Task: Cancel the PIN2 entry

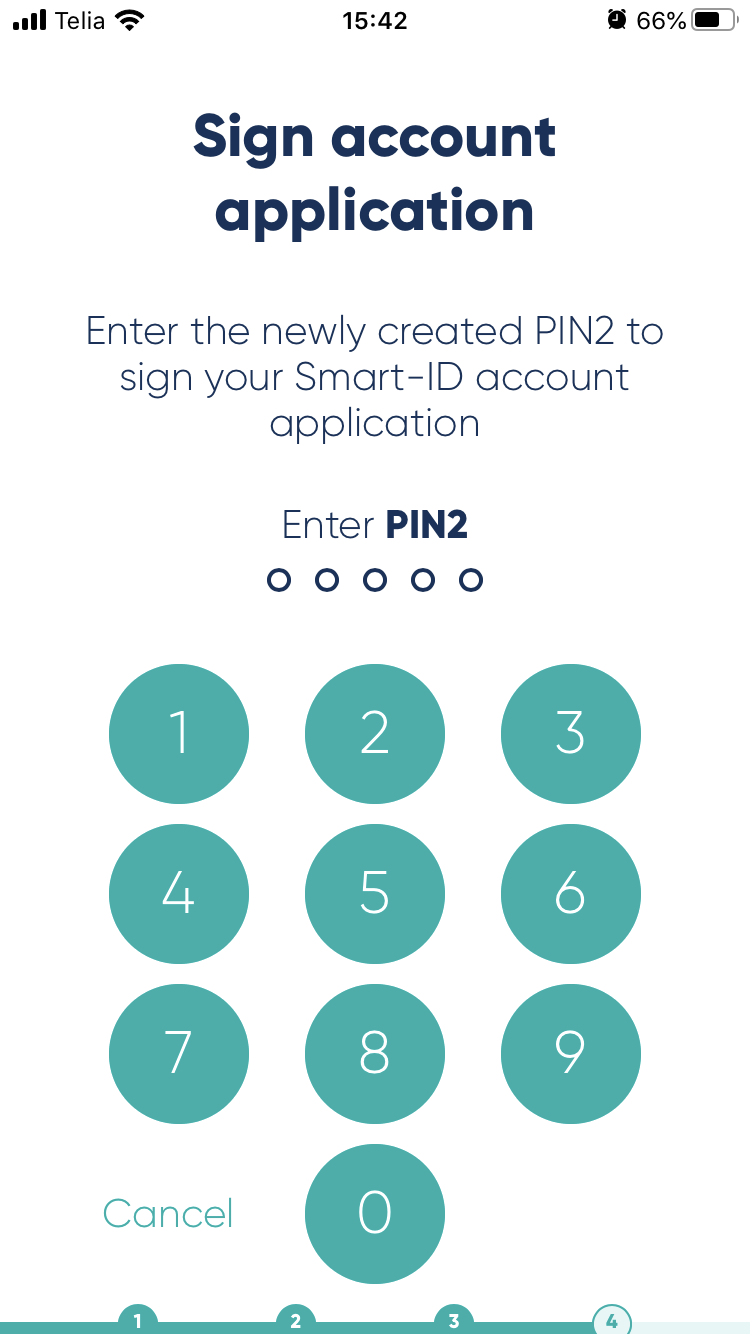Action: pyautogui.click(x=168, y=1214)
